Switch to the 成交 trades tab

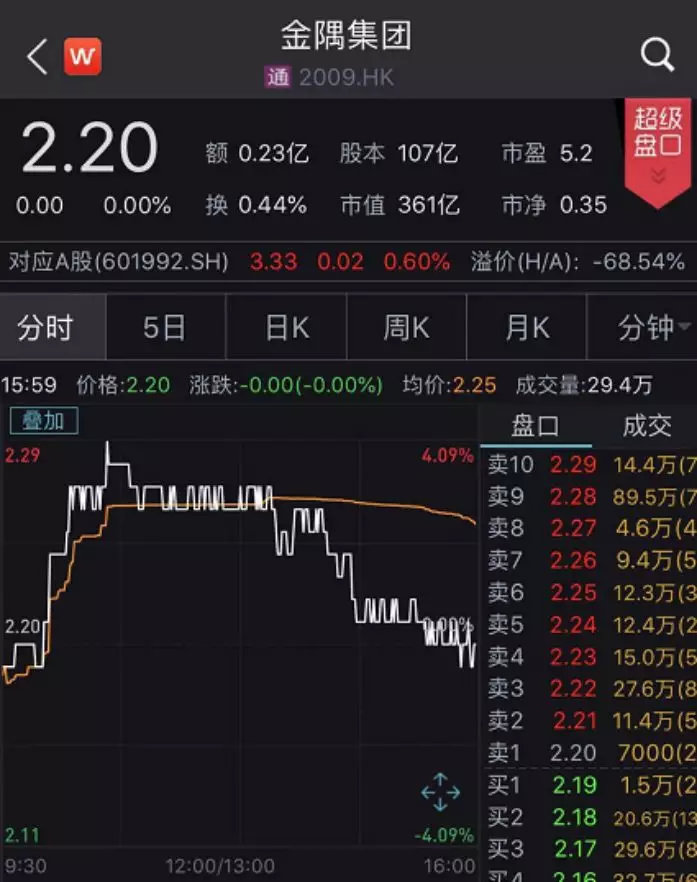(646, 426)
